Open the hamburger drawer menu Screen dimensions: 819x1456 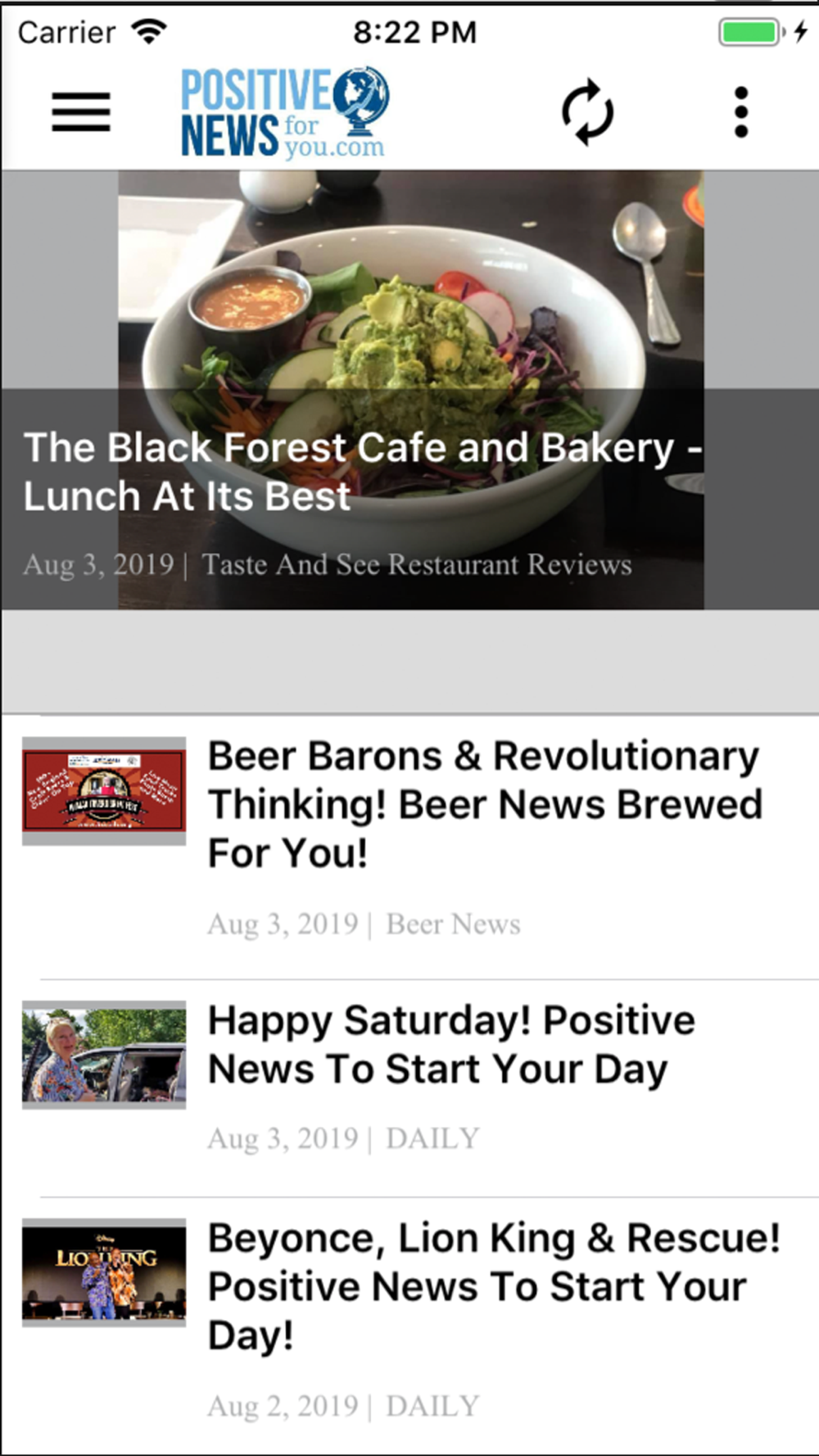pyautogui.click(x=80, y=112)
